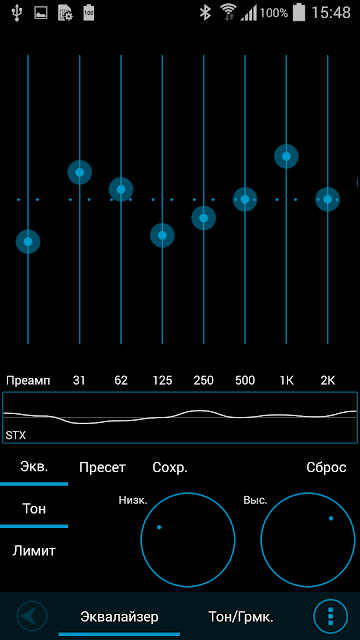Switch to the Тон/Грмк. tab

[240, 616]
